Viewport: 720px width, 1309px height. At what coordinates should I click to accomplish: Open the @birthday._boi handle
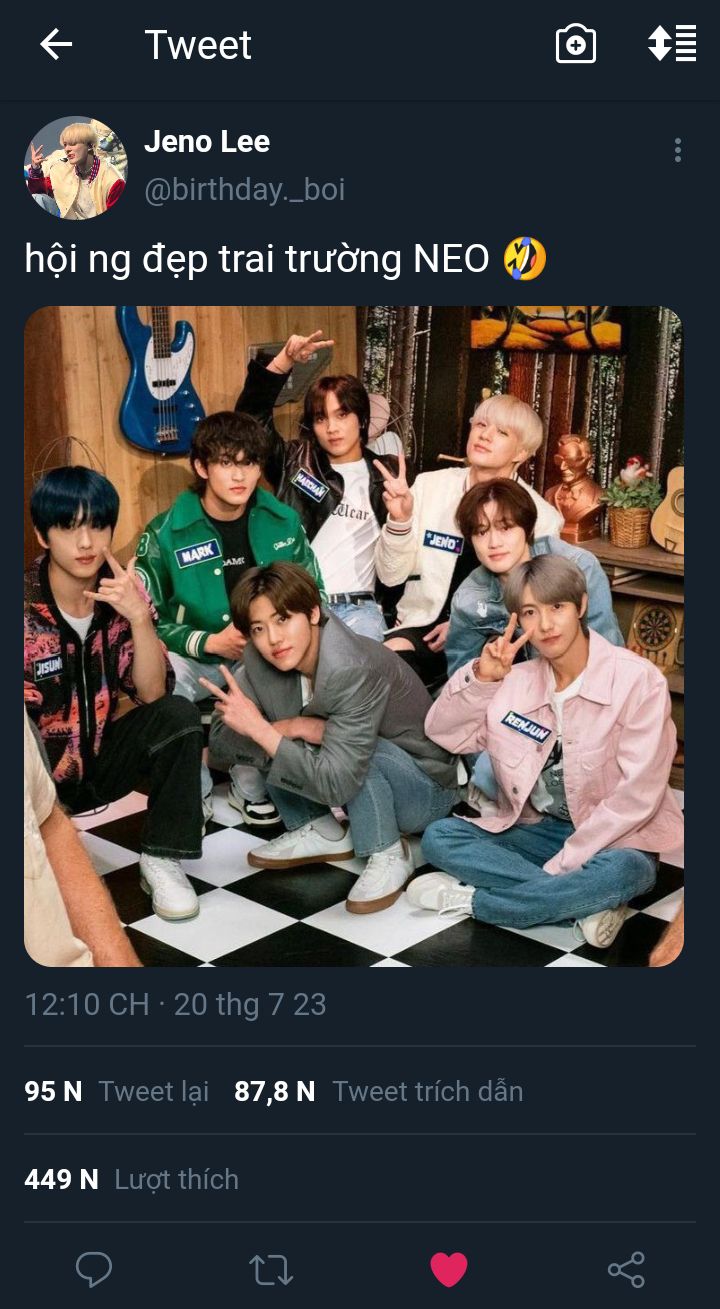[245, 190]
